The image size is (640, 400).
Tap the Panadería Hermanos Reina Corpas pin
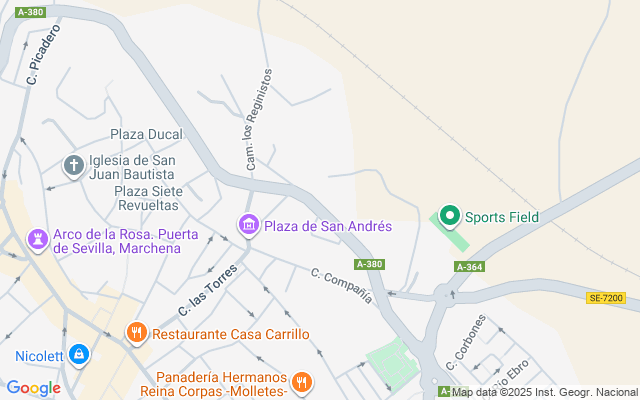pyautogui.click(x=302, y=383)
